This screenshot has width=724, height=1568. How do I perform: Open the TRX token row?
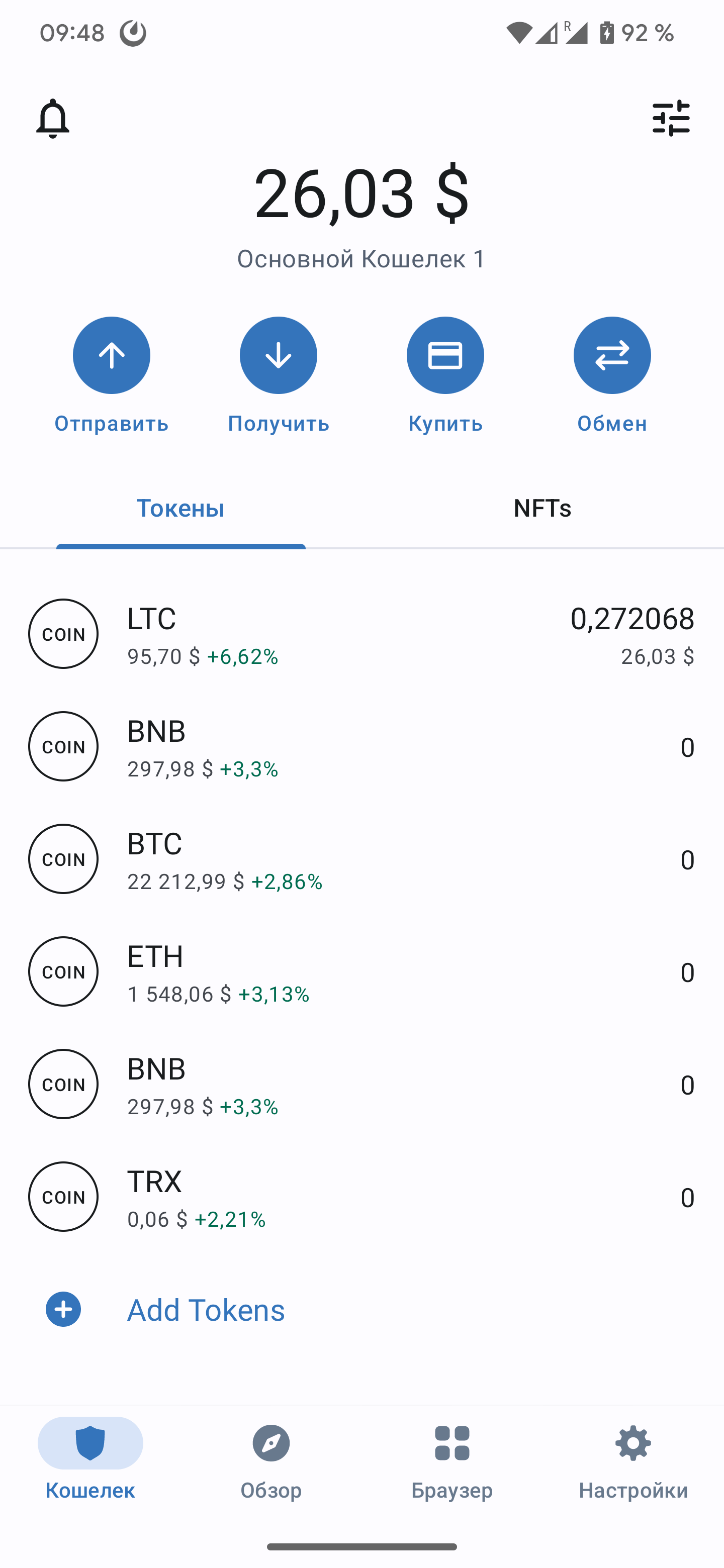[x=361, y=1197]
